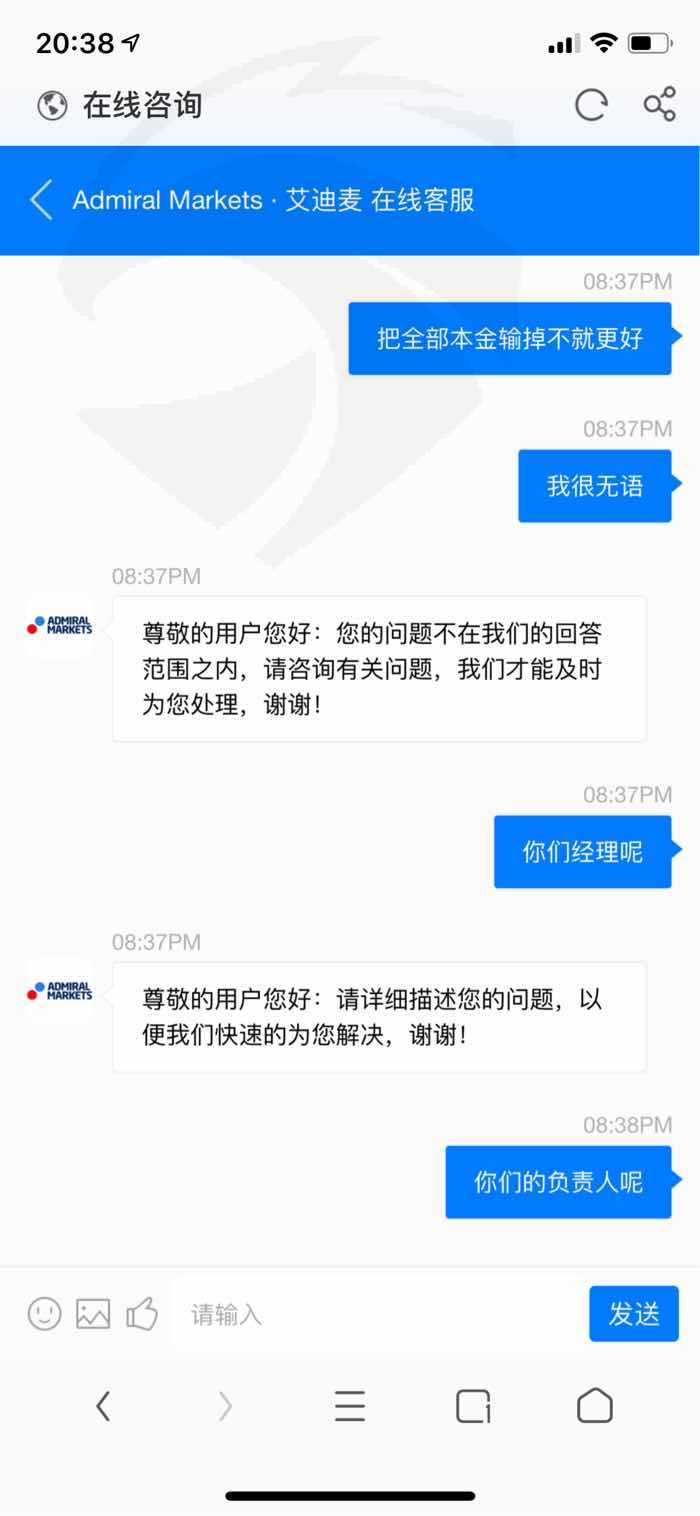
Task: Open the browser menu button
Action: pos(350,1407)
